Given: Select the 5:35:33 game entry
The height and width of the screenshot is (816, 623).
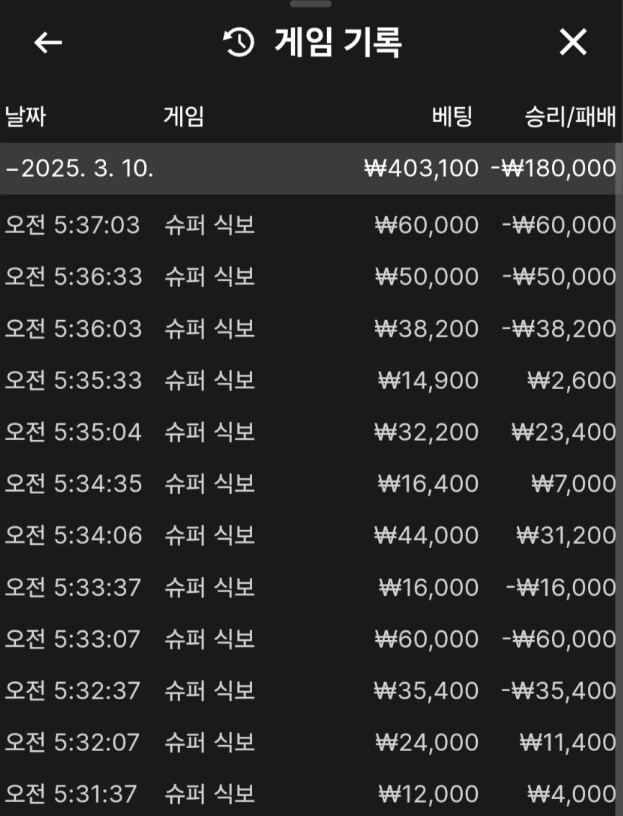Looking at the screenshot, I should tap(310, 380).
